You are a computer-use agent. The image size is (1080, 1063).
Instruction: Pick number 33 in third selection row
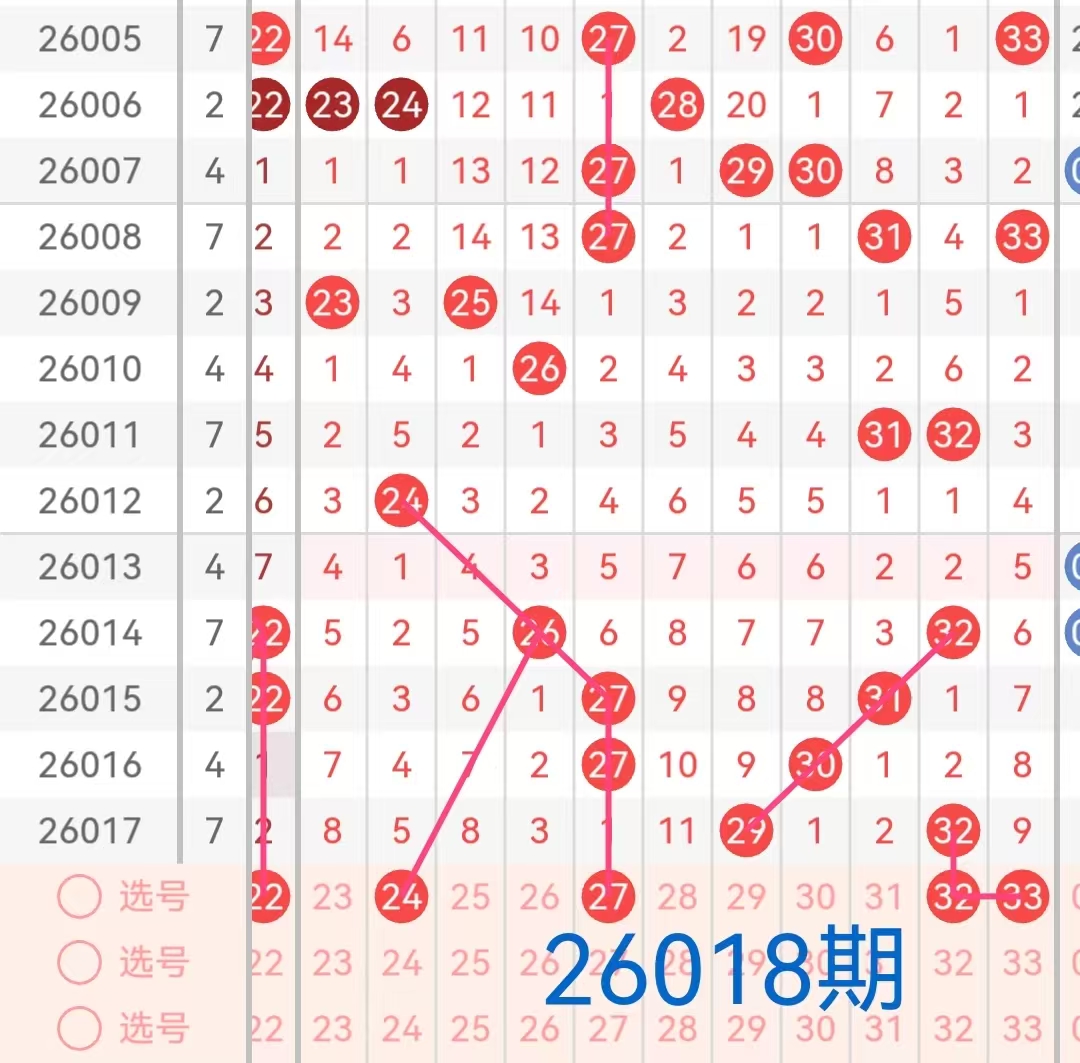pyautogui.click(x=1022, y=1028)
